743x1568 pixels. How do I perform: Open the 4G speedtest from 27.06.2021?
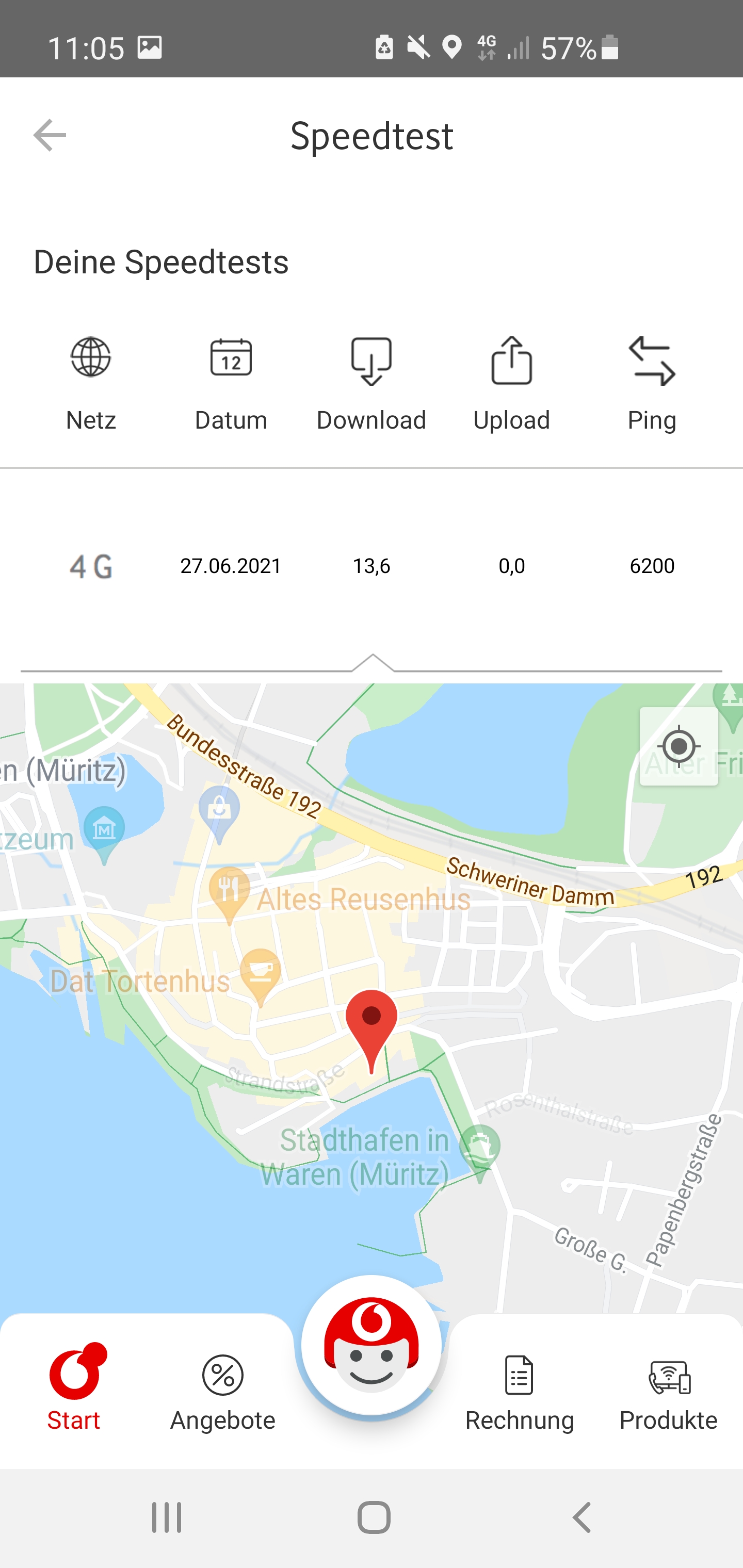[x=372, y=566]
